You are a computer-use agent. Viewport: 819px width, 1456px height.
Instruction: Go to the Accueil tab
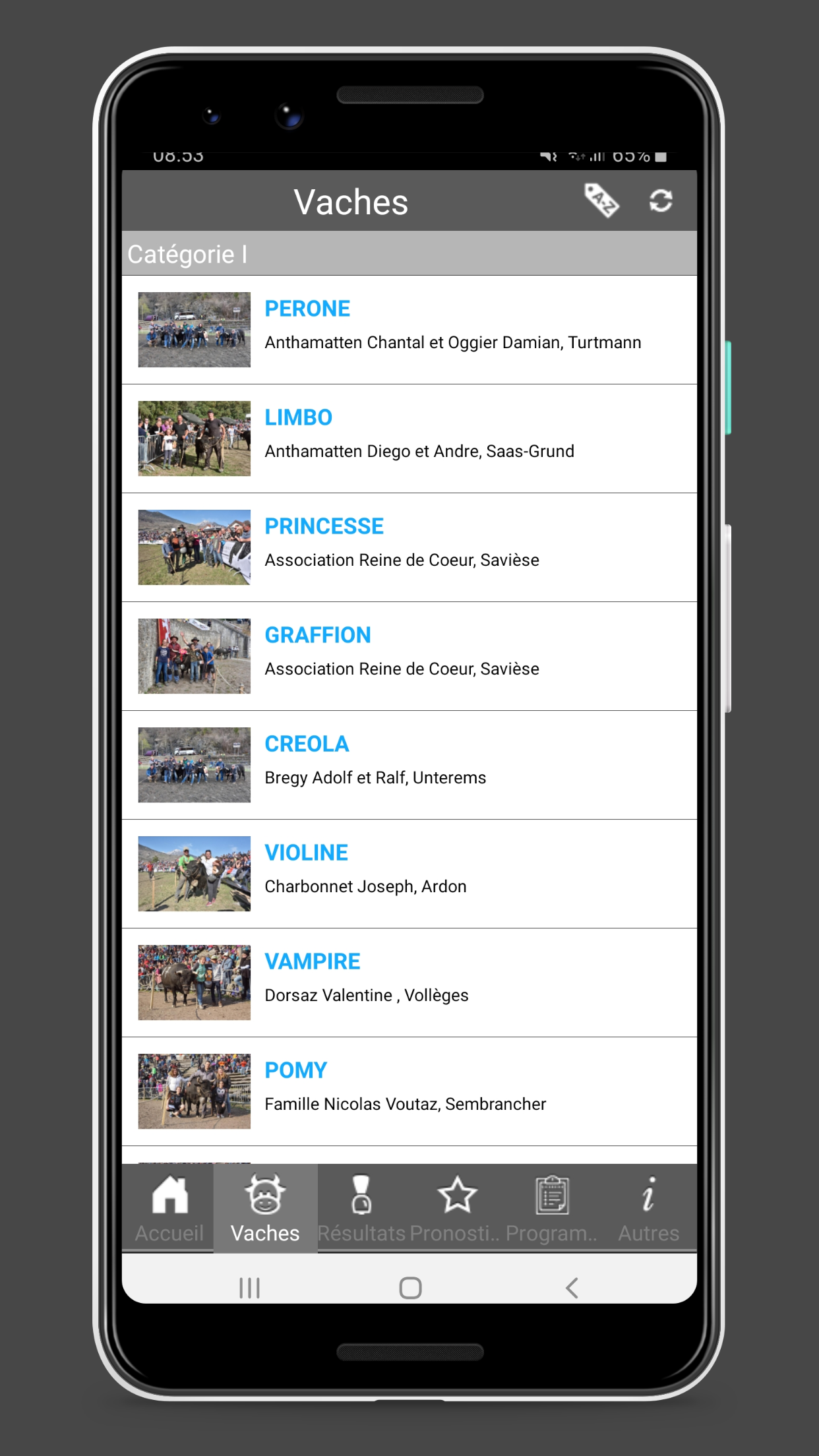169,1208
